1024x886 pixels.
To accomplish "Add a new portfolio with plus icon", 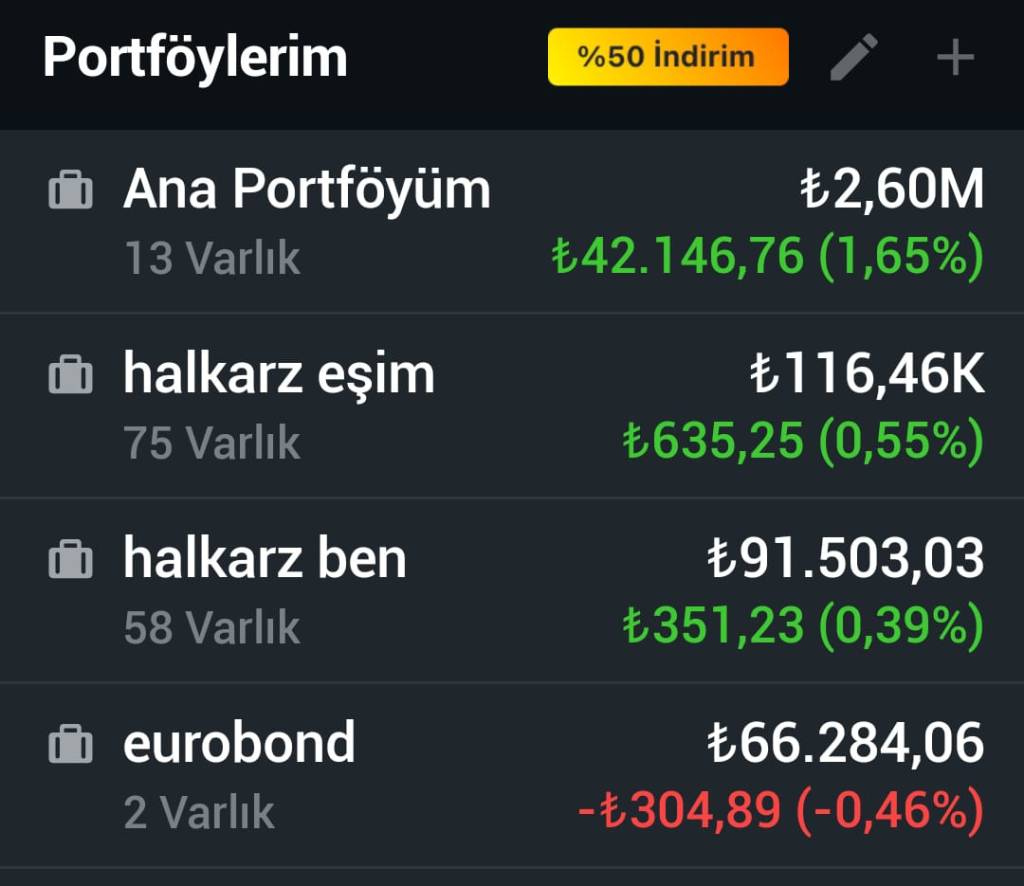I will tap(954, 58).
